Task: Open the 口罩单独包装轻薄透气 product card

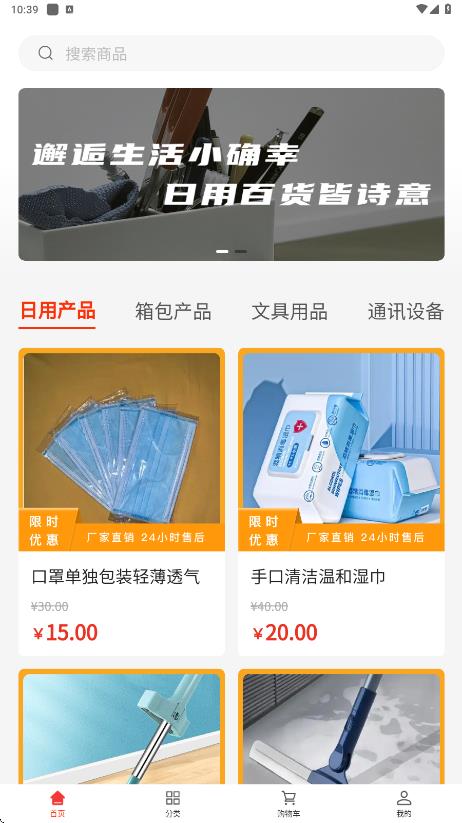Action: coord(122,502)
